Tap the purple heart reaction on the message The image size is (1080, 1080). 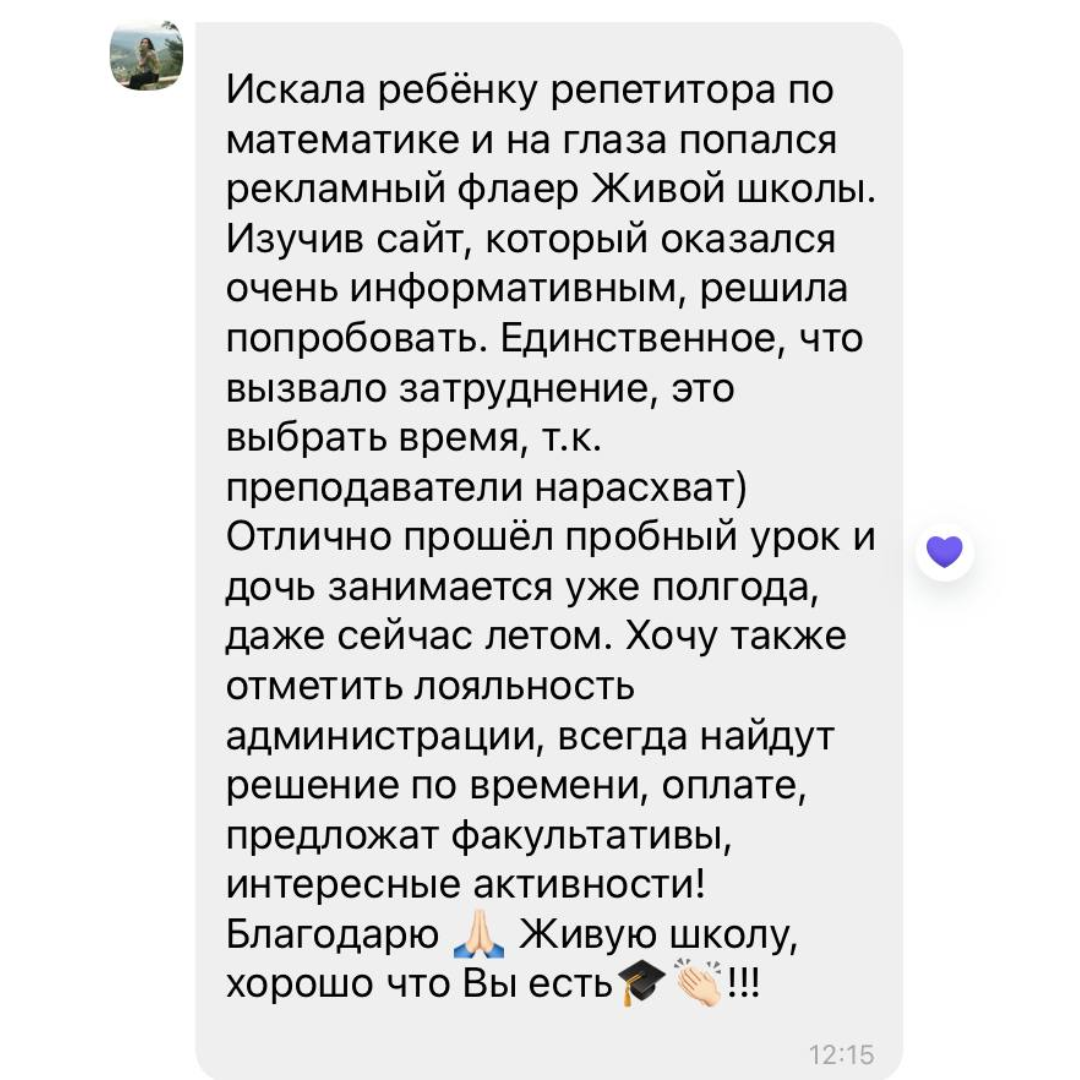(x=944, y=551)
